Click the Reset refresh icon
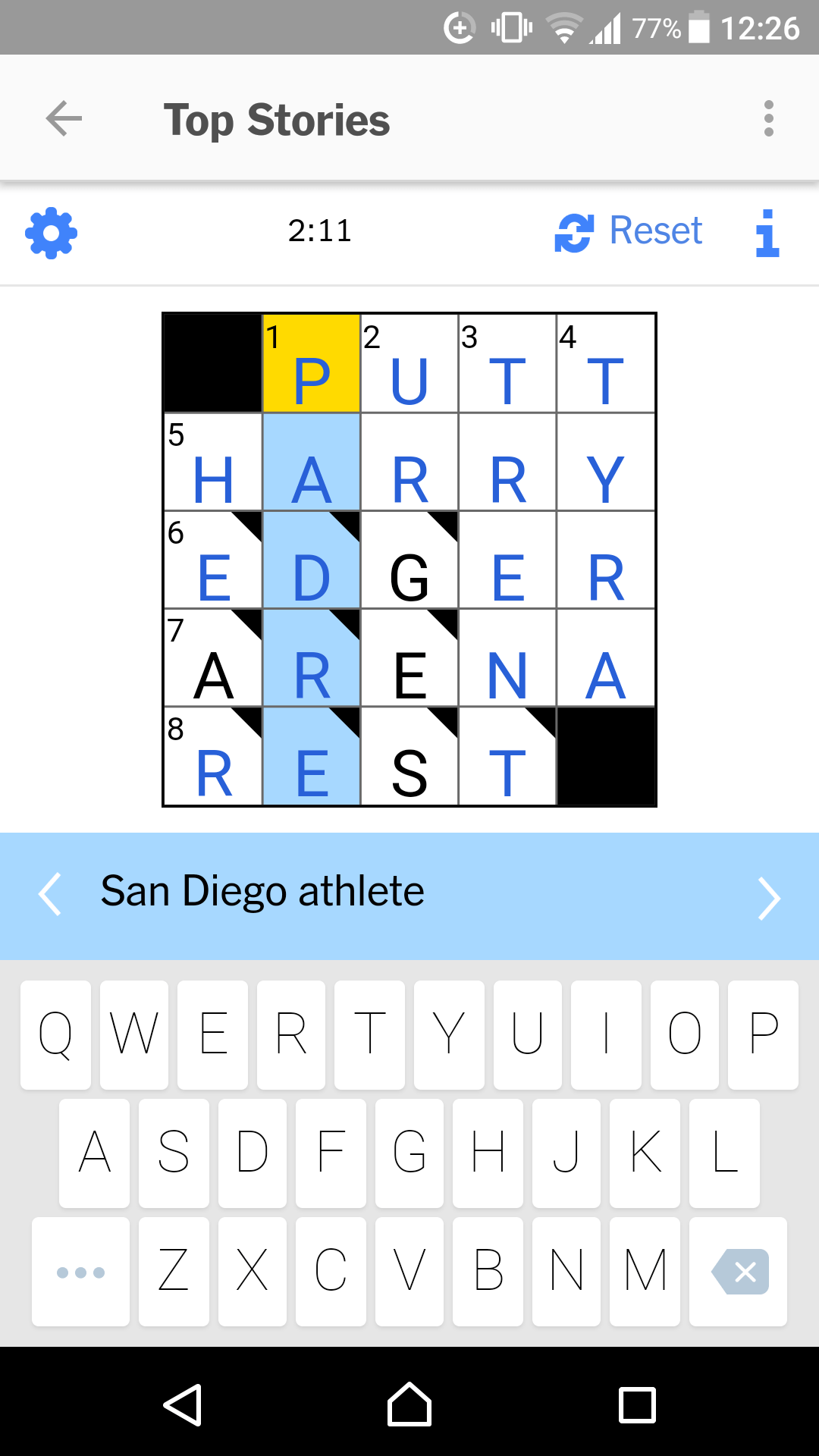The height and width of the screenshot is (1456, 819). coord(573,231)
